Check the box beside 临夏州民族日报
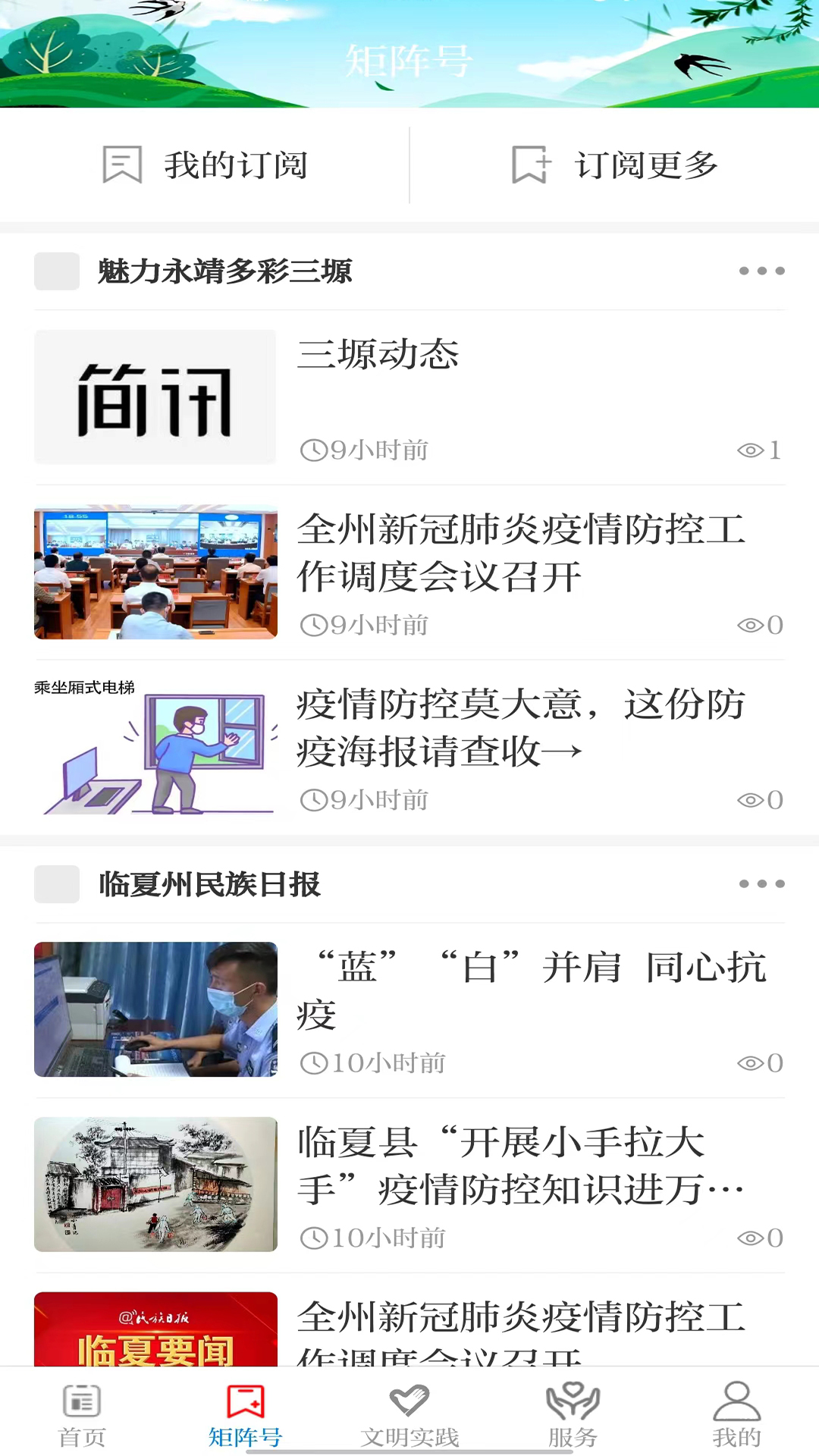The image size is (819, 1456). 56,883
